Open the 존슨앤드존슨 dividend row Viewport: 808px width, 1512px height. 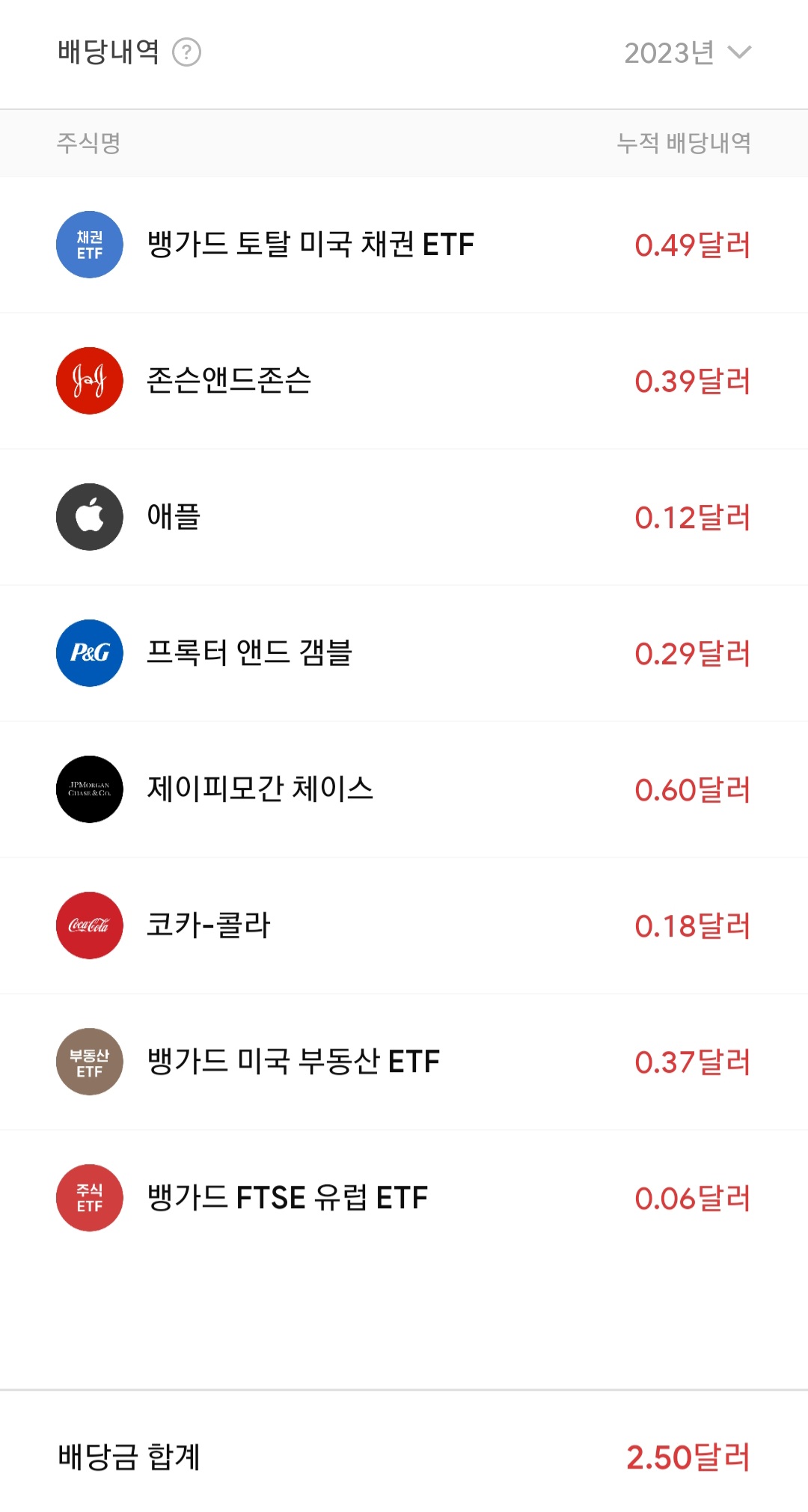404,381
